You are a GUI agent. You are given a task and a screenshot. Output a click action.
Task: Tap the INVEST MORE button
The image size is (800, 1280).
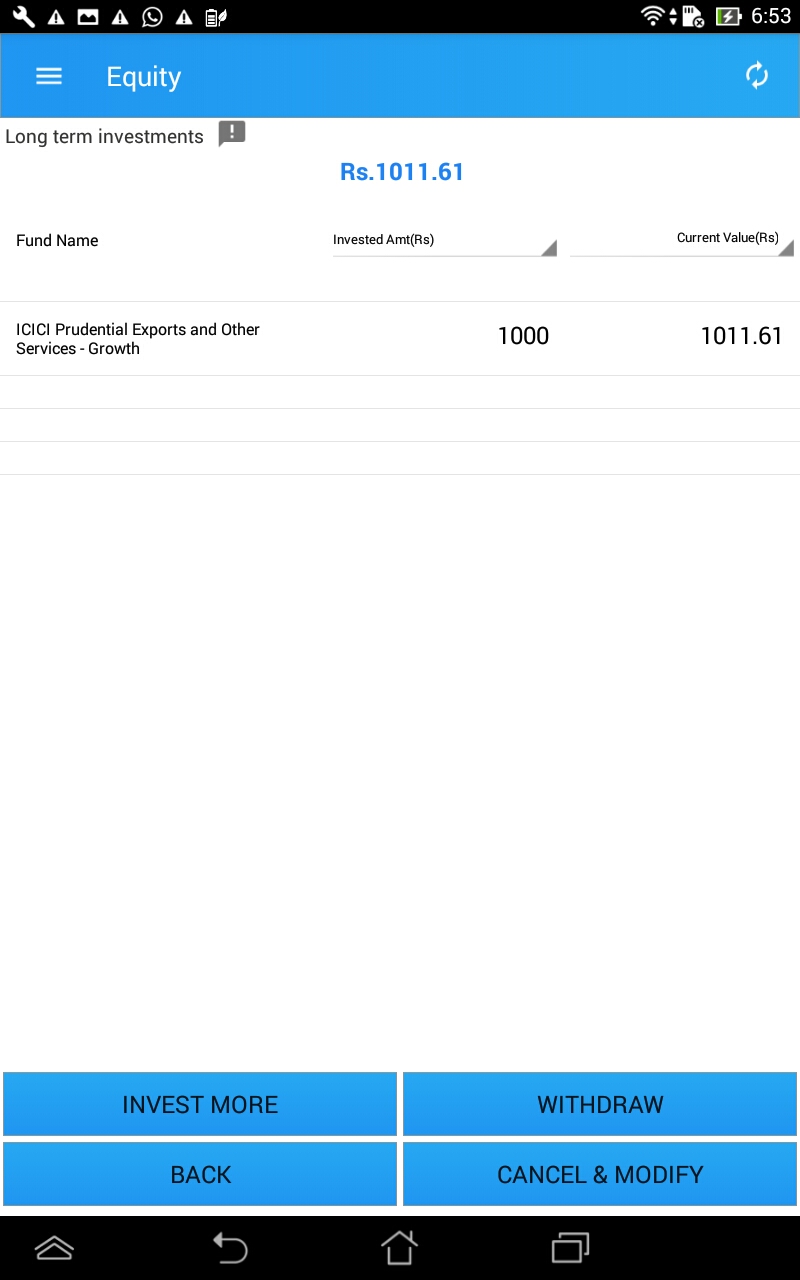200,1104
